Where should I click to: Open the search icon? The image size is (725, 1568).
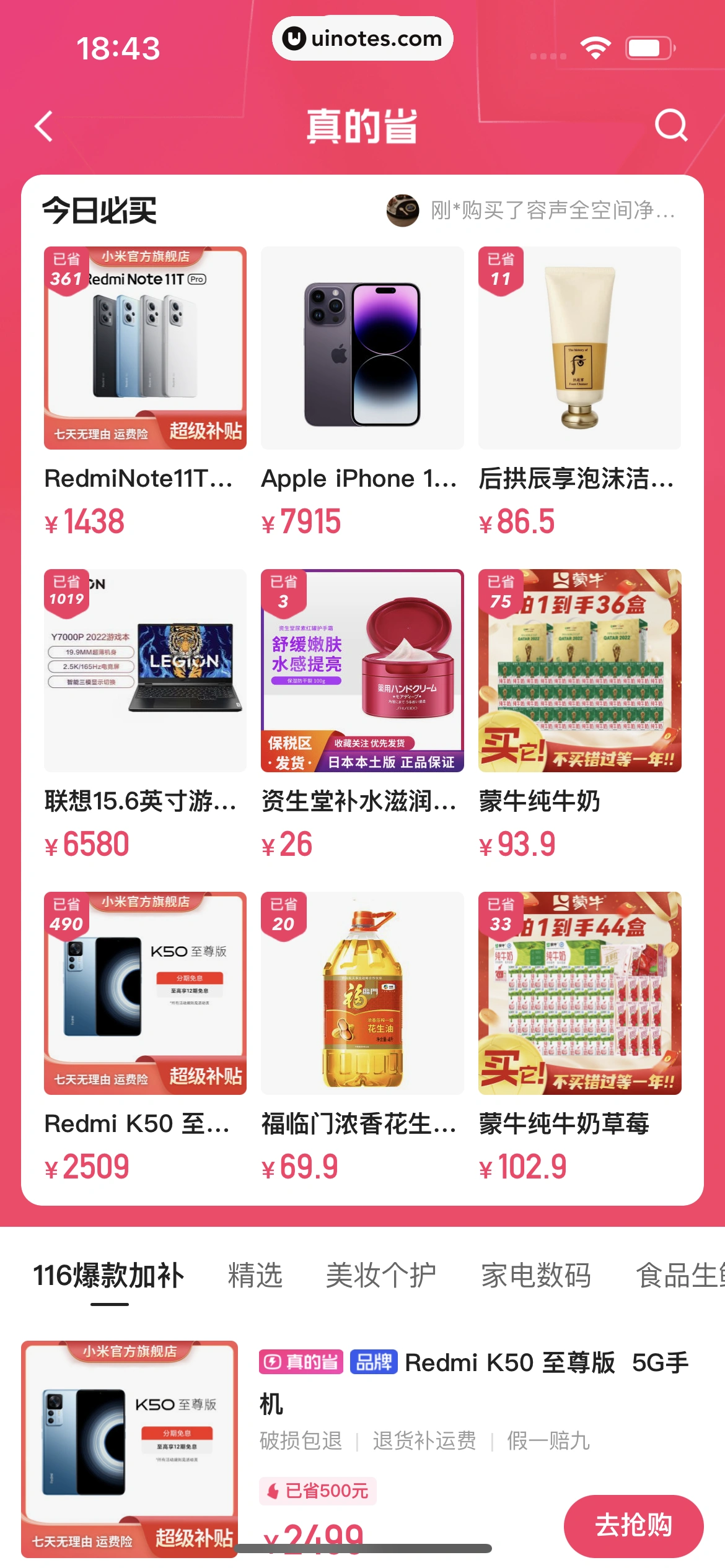click(x=670, y=126)
